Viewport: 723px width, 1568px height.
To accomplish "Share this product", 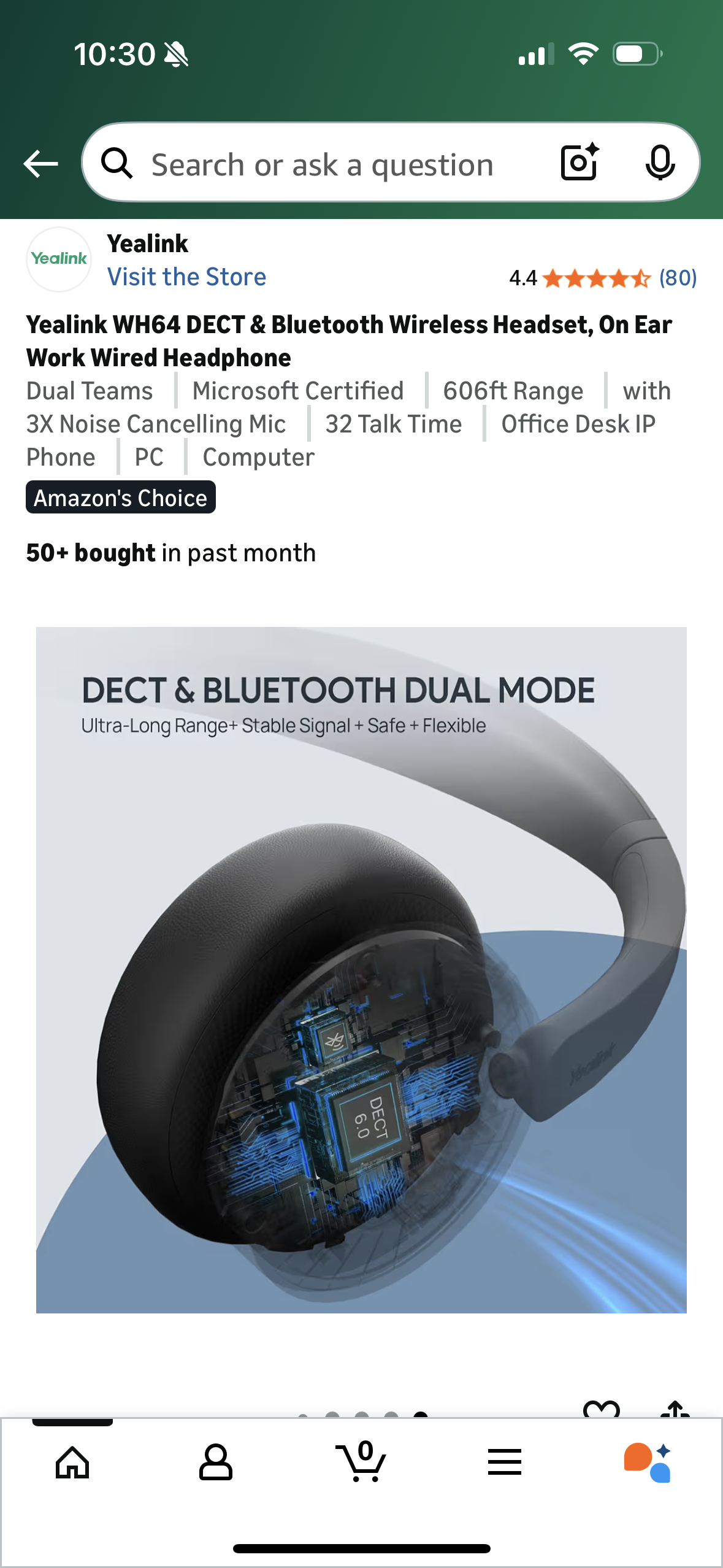I will pos(675,1410).
